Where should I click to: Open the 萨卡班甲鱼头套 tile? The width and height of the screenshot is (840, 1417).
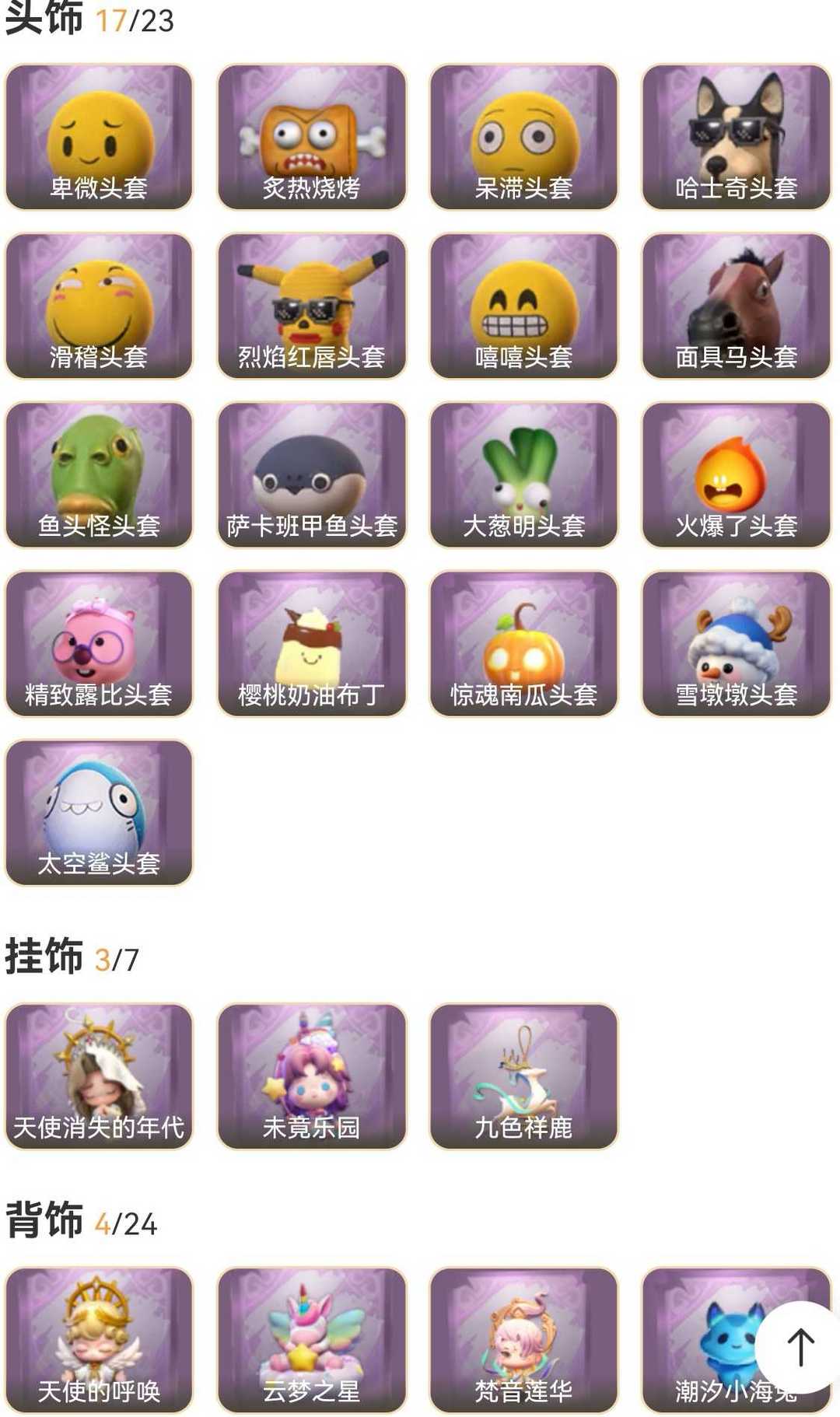click(x=311, y=475)
